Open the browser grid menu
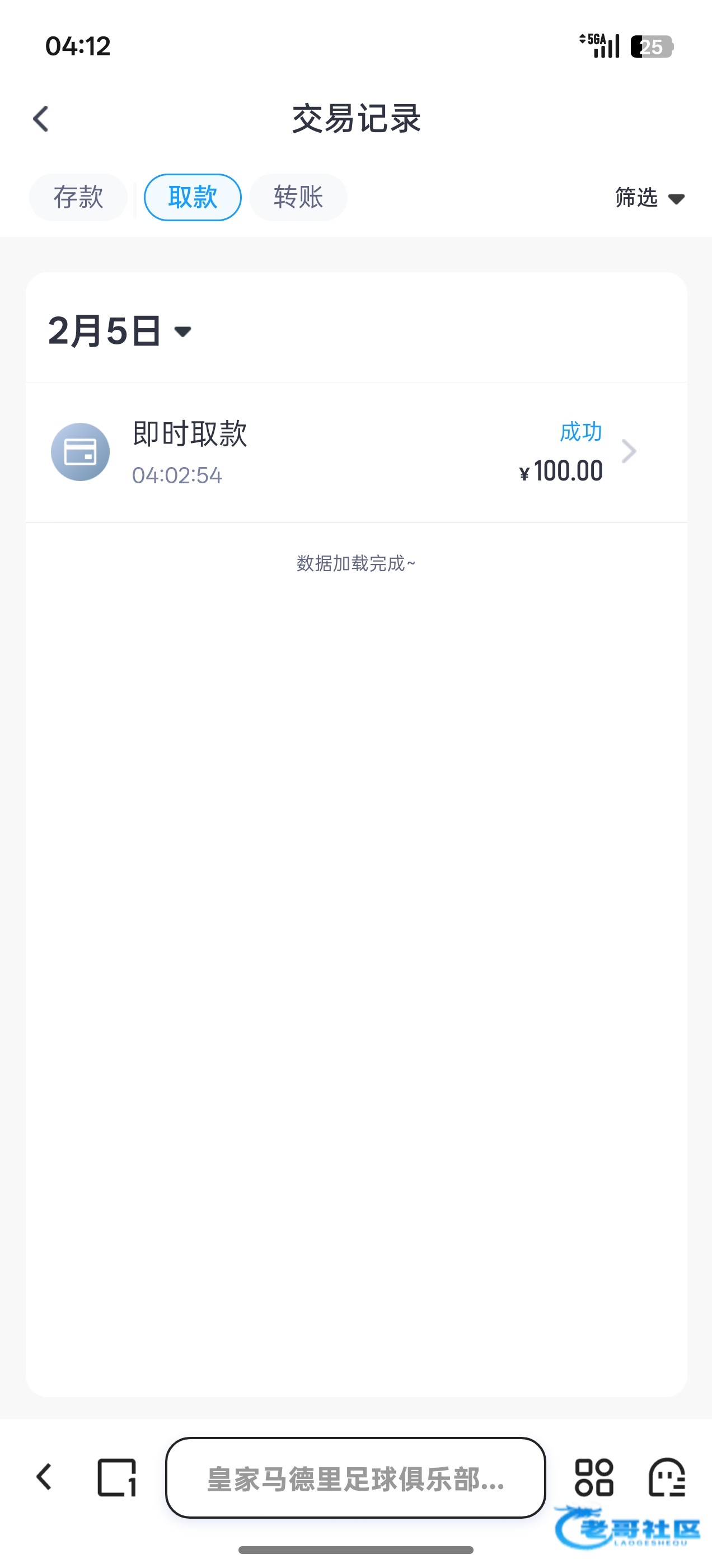712x1568 pixels. coord(594,1477)
